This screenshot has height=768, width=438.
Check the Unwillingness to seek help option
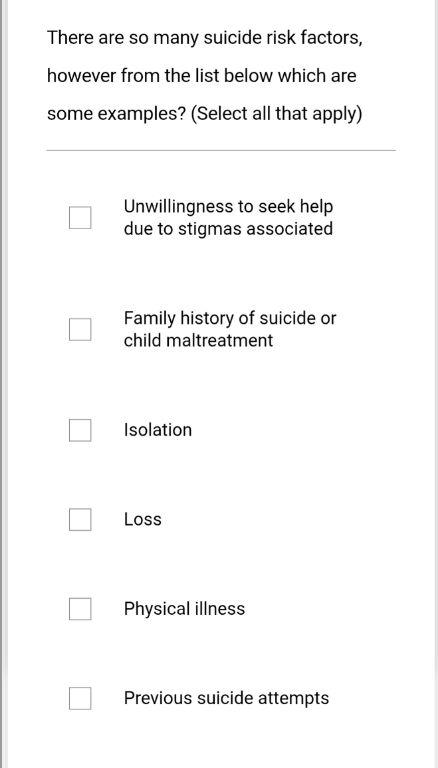80,217
